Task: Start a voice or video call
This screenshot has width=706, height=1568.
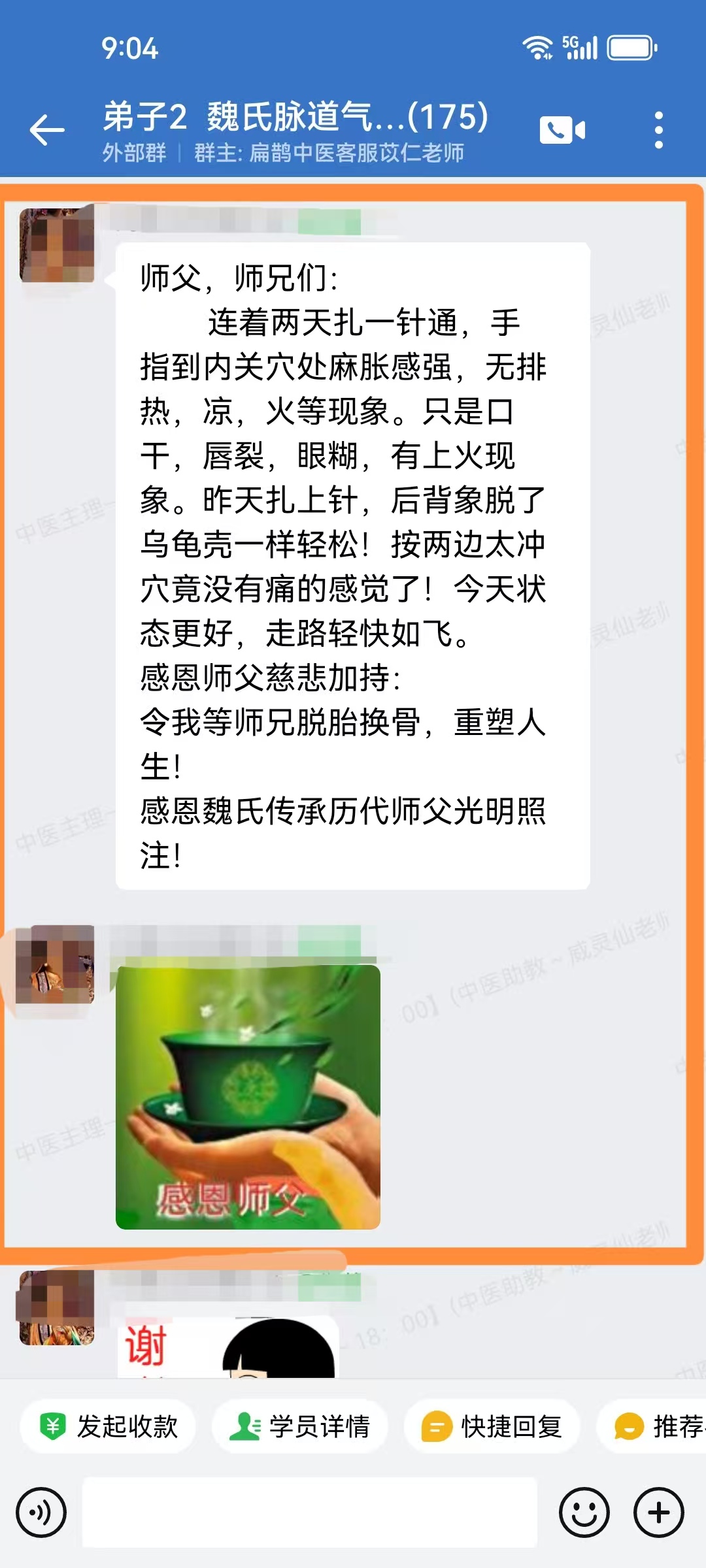Action: pyautogui.click(x=562, y=129)
